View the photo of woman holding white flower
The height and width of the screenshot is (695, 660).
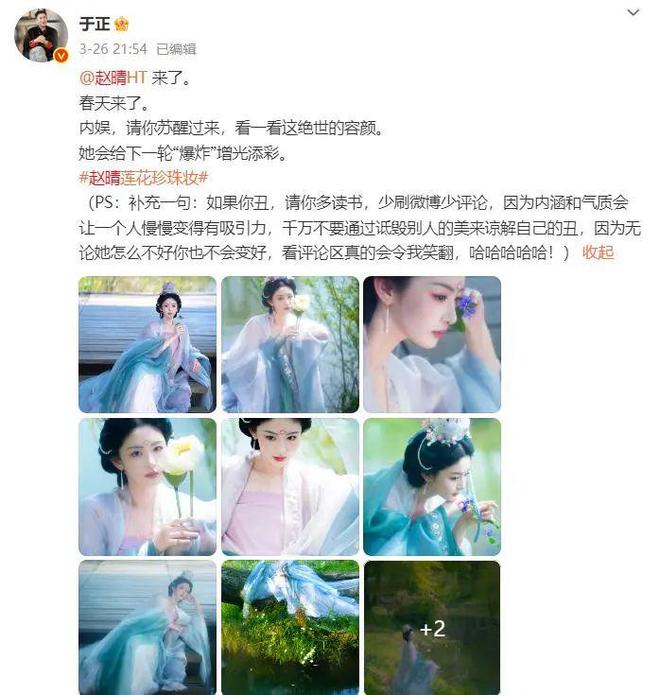point(289,344)
